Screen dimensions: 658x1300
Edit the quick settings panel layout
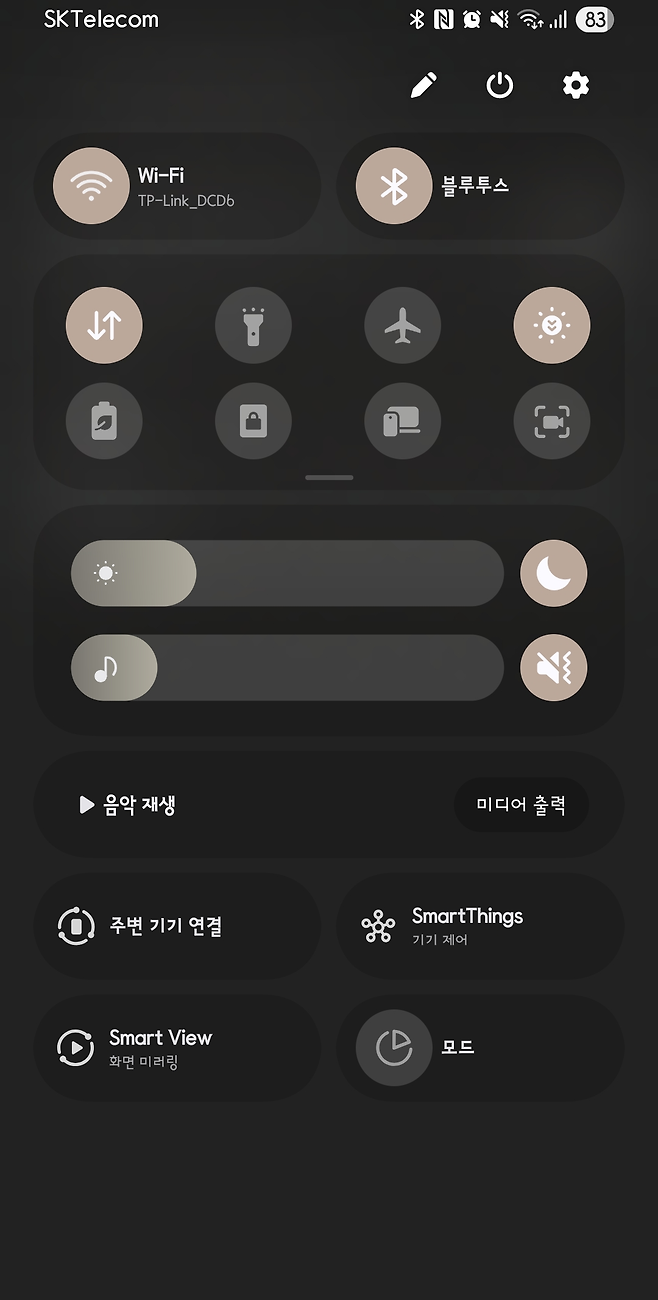[x=424, y=86]
